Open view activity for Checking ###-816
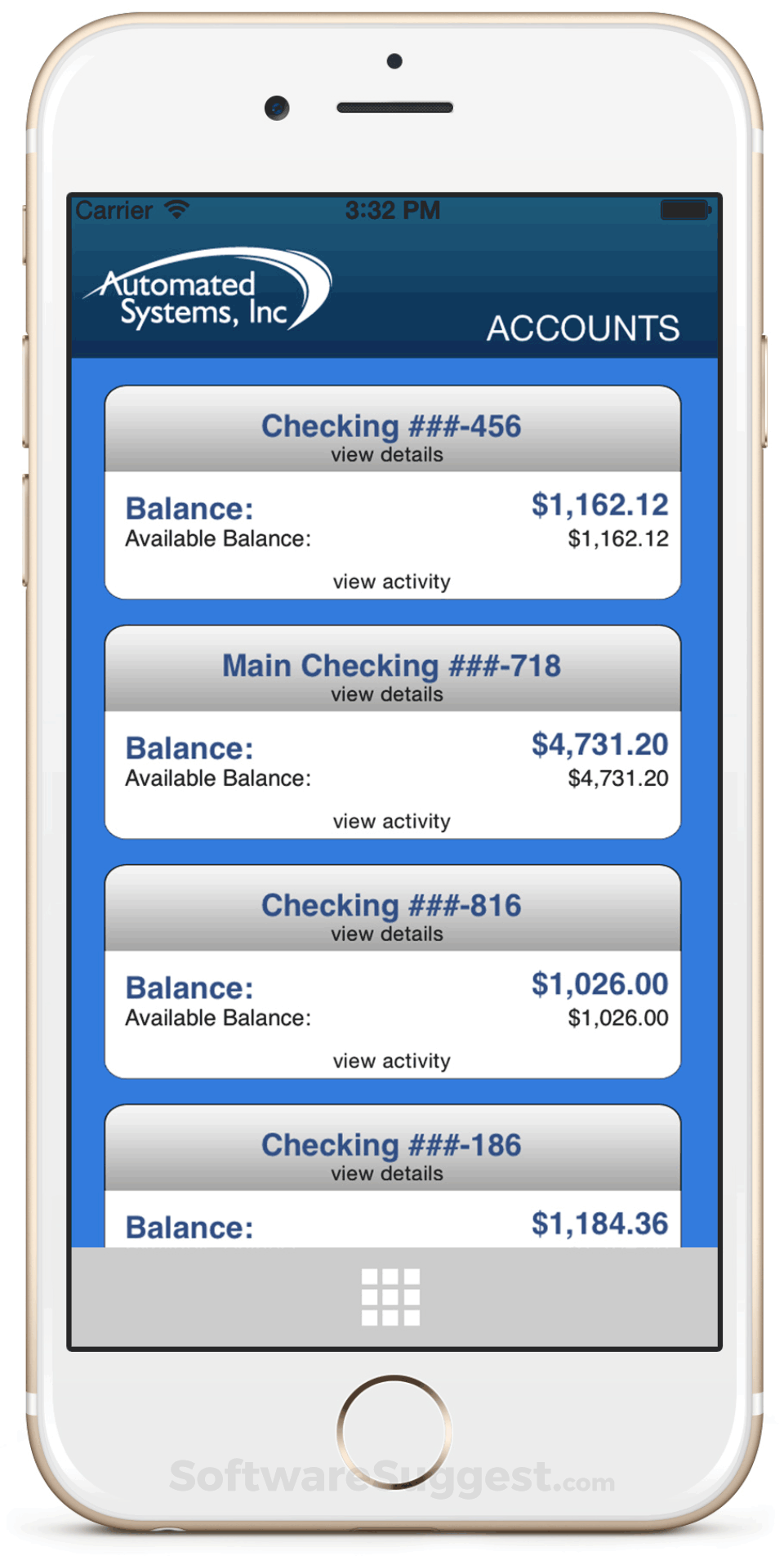The height and width of the screenshot is (1556, 784). coord(391,1060)
